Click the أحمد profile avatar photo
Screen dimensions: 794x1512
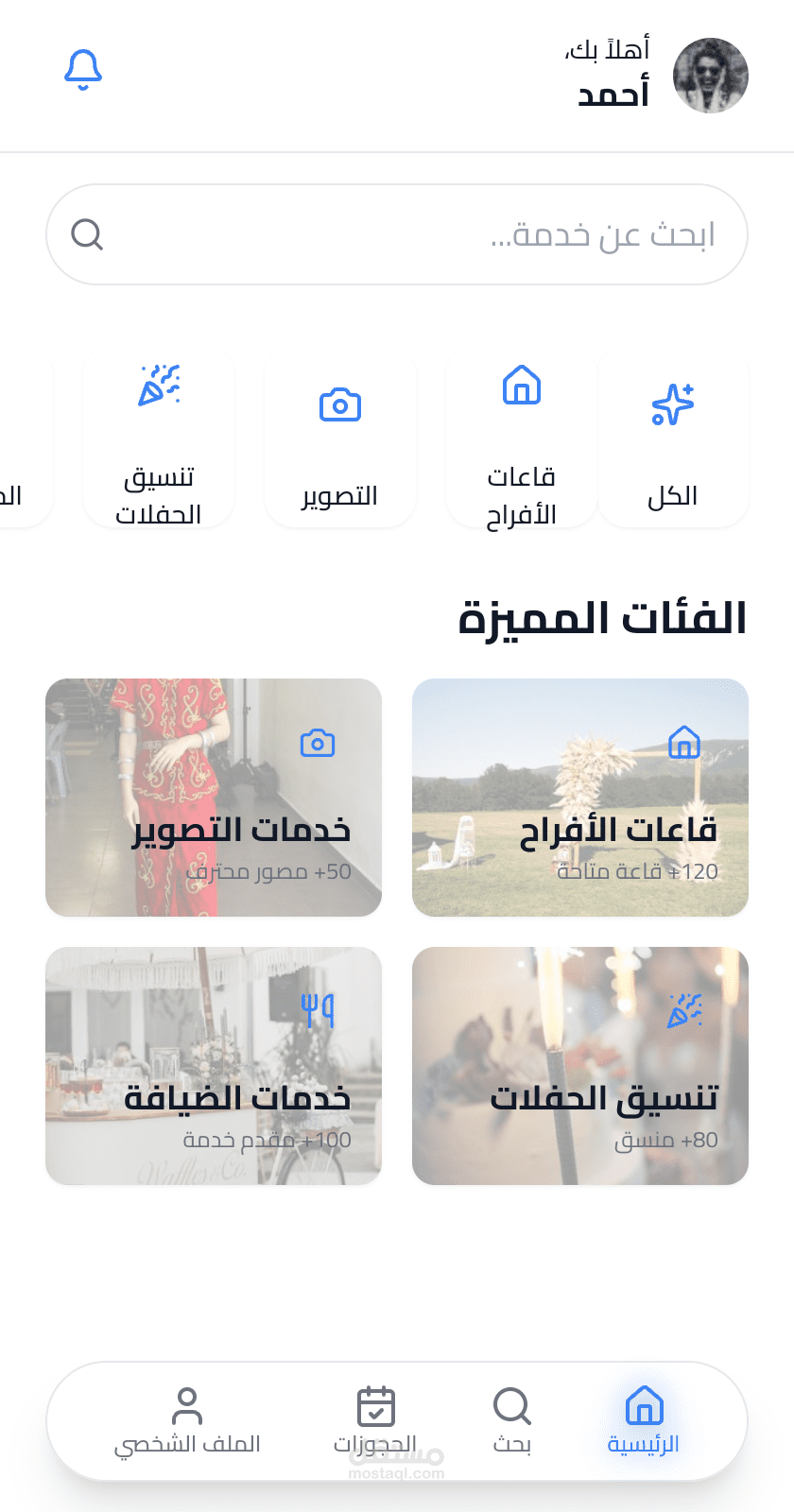(x=710, y=76)
